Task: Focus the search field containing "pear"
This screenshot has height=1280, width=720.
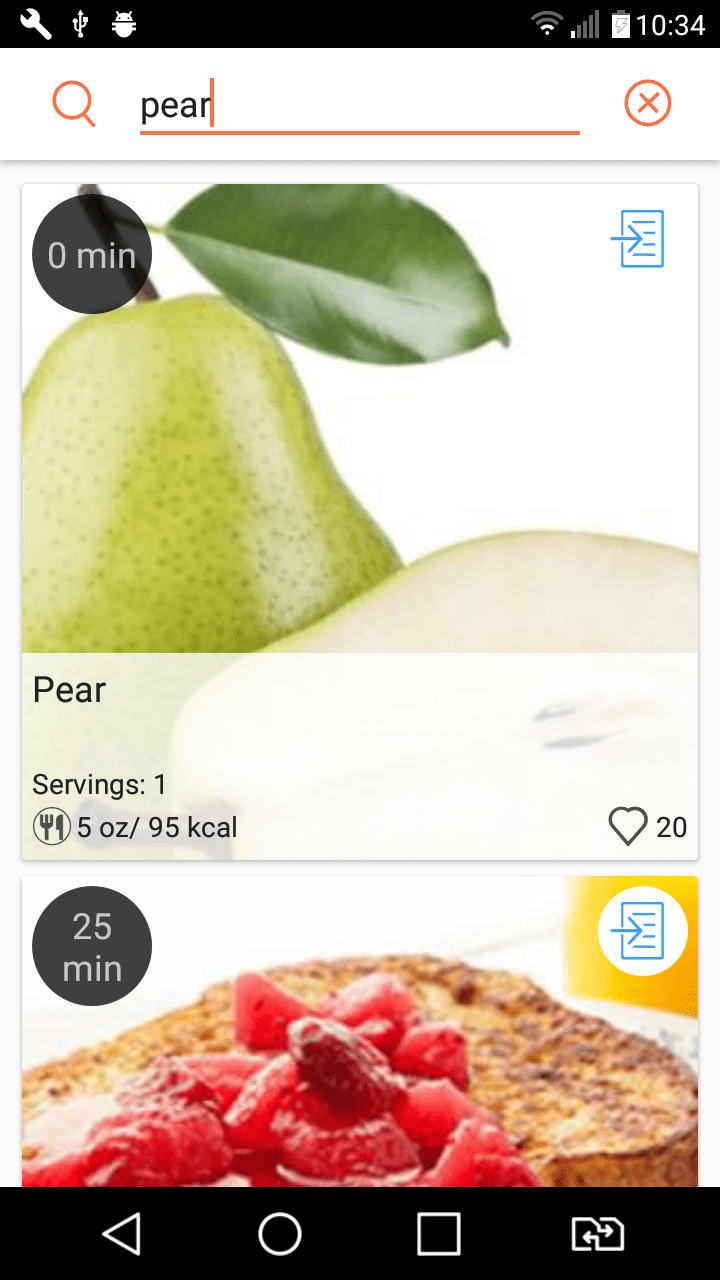Action: coord(359,105)
